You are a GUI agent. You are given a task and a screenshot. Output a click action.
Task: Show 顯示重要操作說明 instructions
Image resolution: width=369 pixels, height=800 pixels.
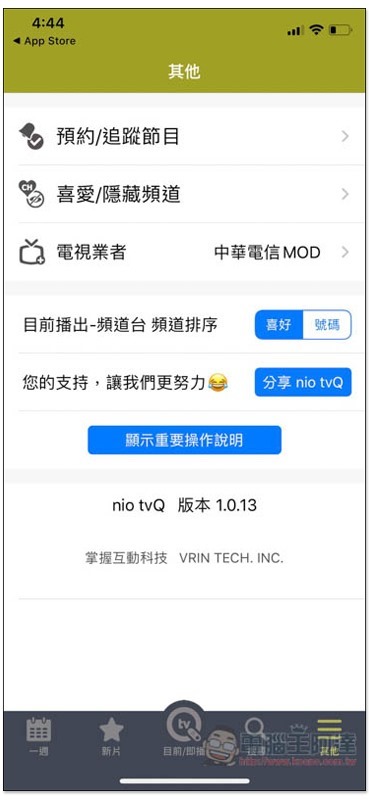[x=184, y=440]
